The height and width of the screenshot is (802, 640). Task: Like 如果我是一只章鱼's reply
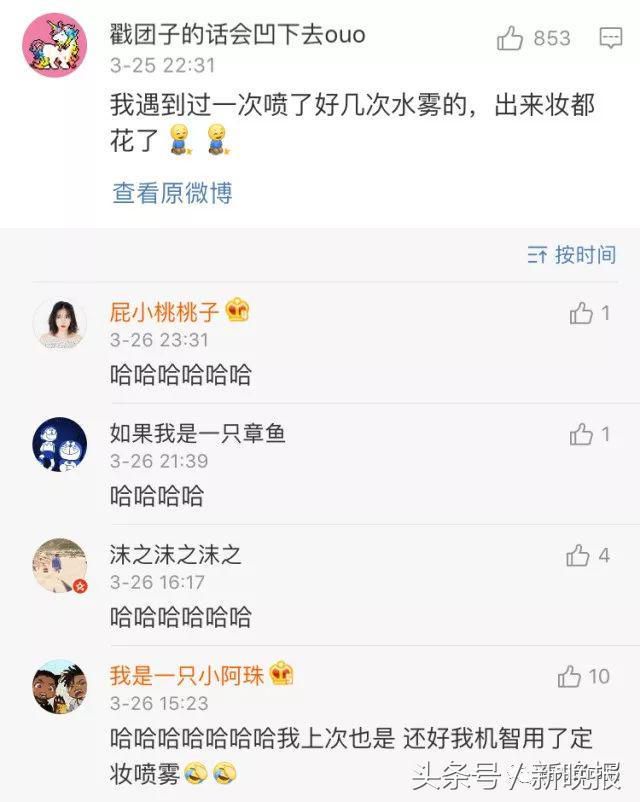[581, 434]
